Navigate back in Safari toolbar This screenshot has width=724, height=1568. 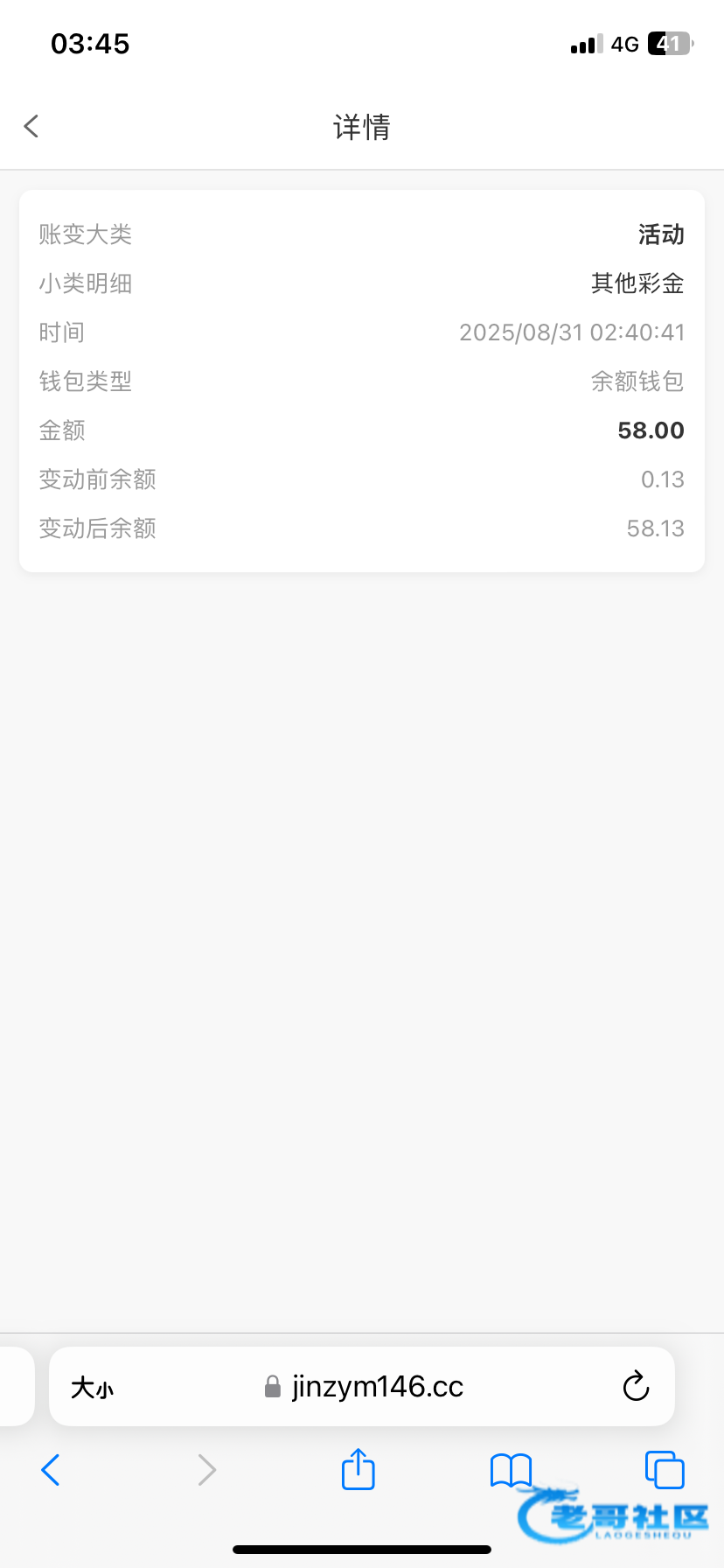pos(51,1470)
